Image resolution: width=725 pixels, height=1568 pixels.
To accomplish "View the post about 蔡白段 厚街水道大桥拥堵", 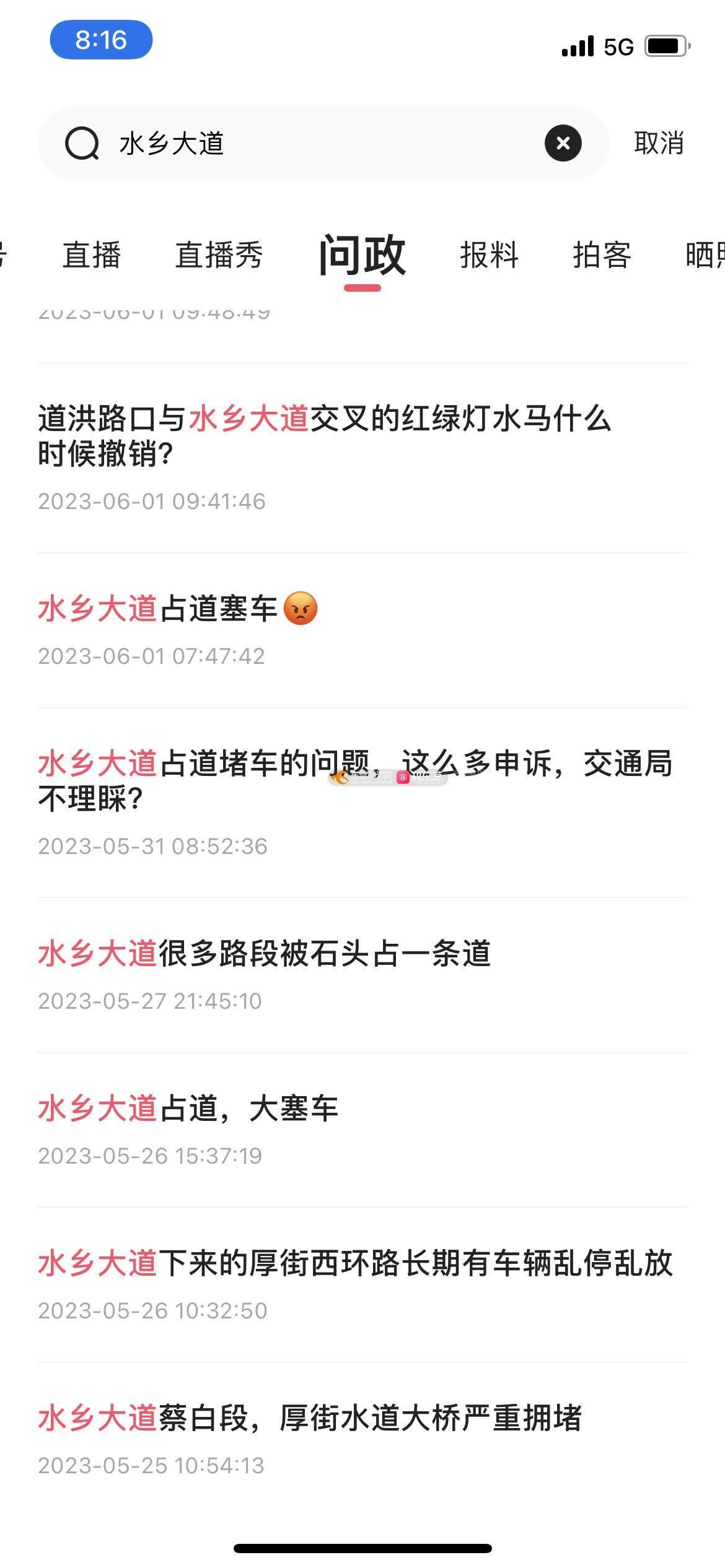I will pos(310,1418).
